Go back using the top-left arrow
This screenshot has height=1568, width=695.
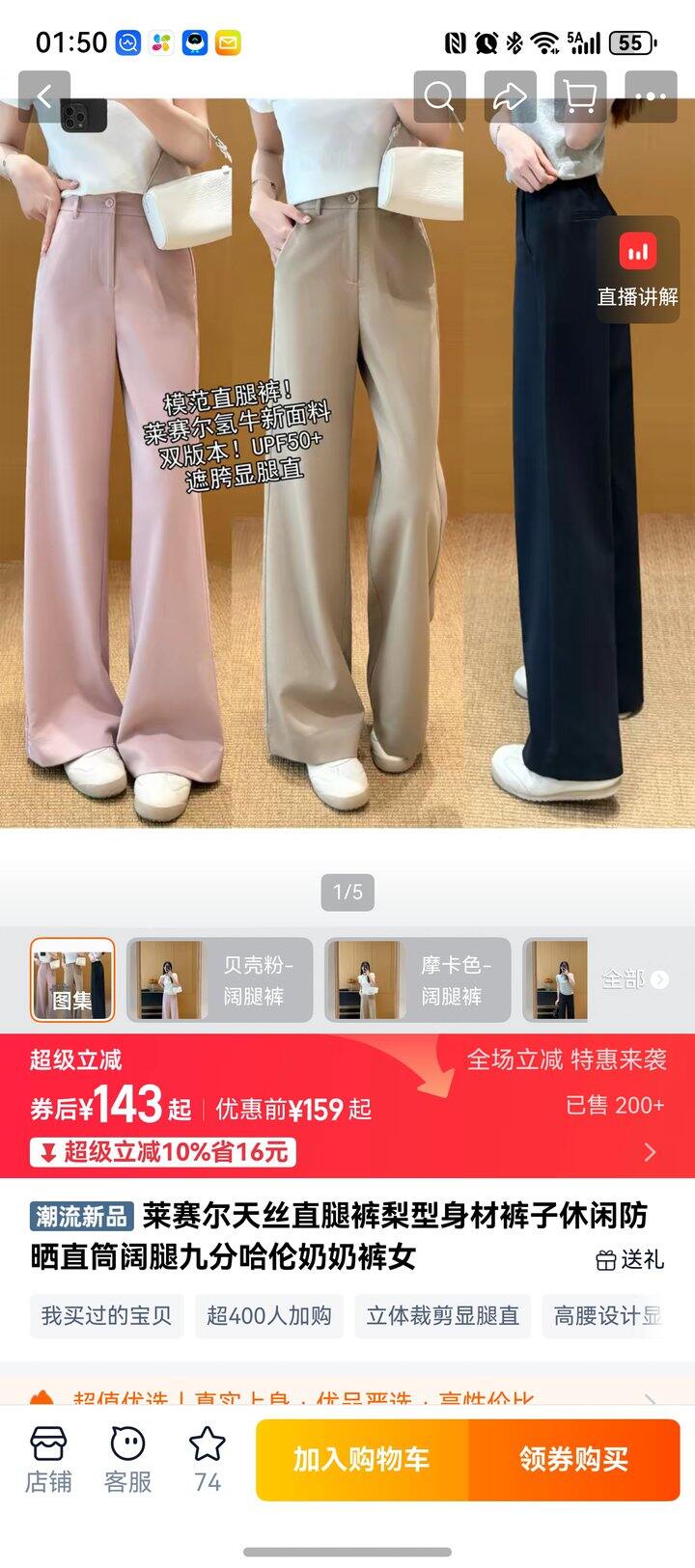point(44,96)
